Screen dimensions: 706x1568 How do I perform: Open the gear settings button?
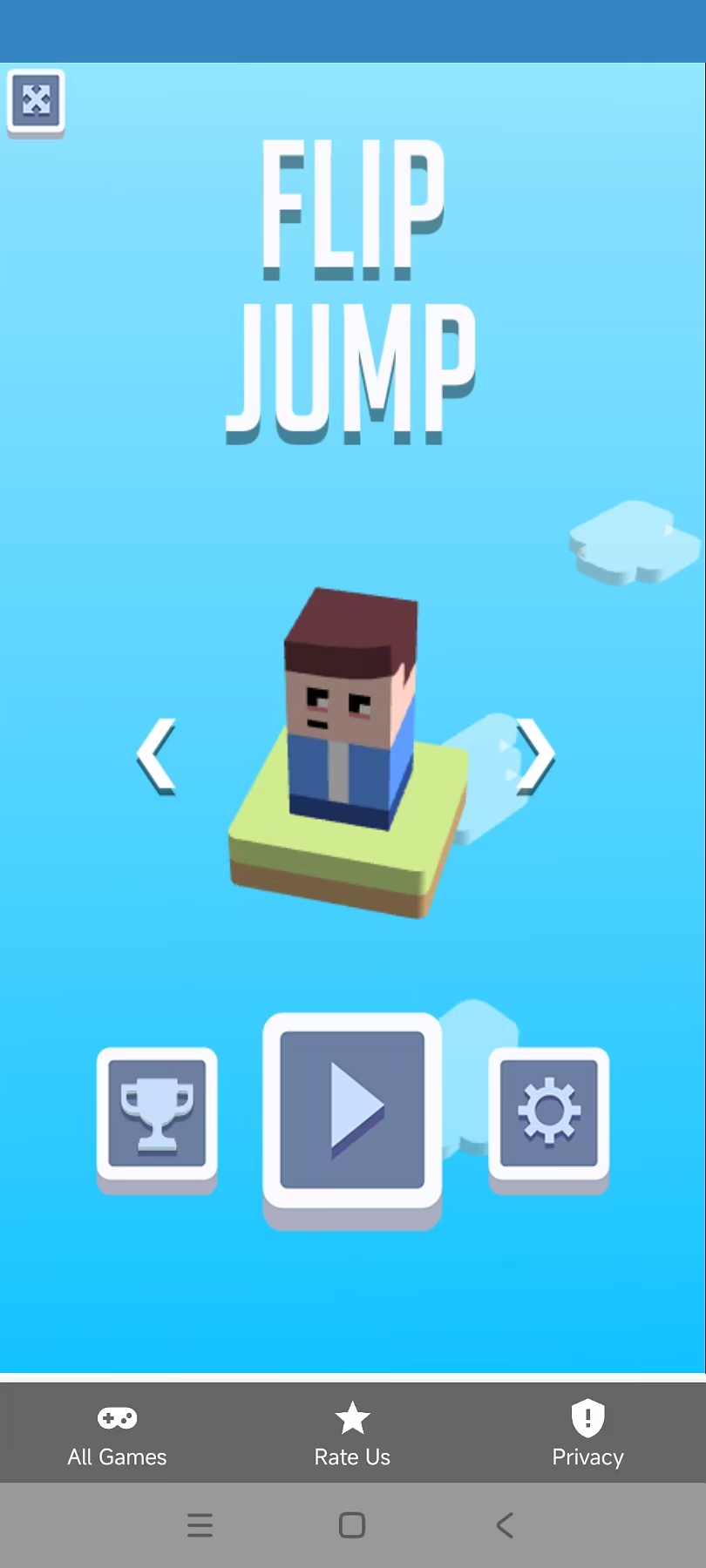[x=548, y=1118]
